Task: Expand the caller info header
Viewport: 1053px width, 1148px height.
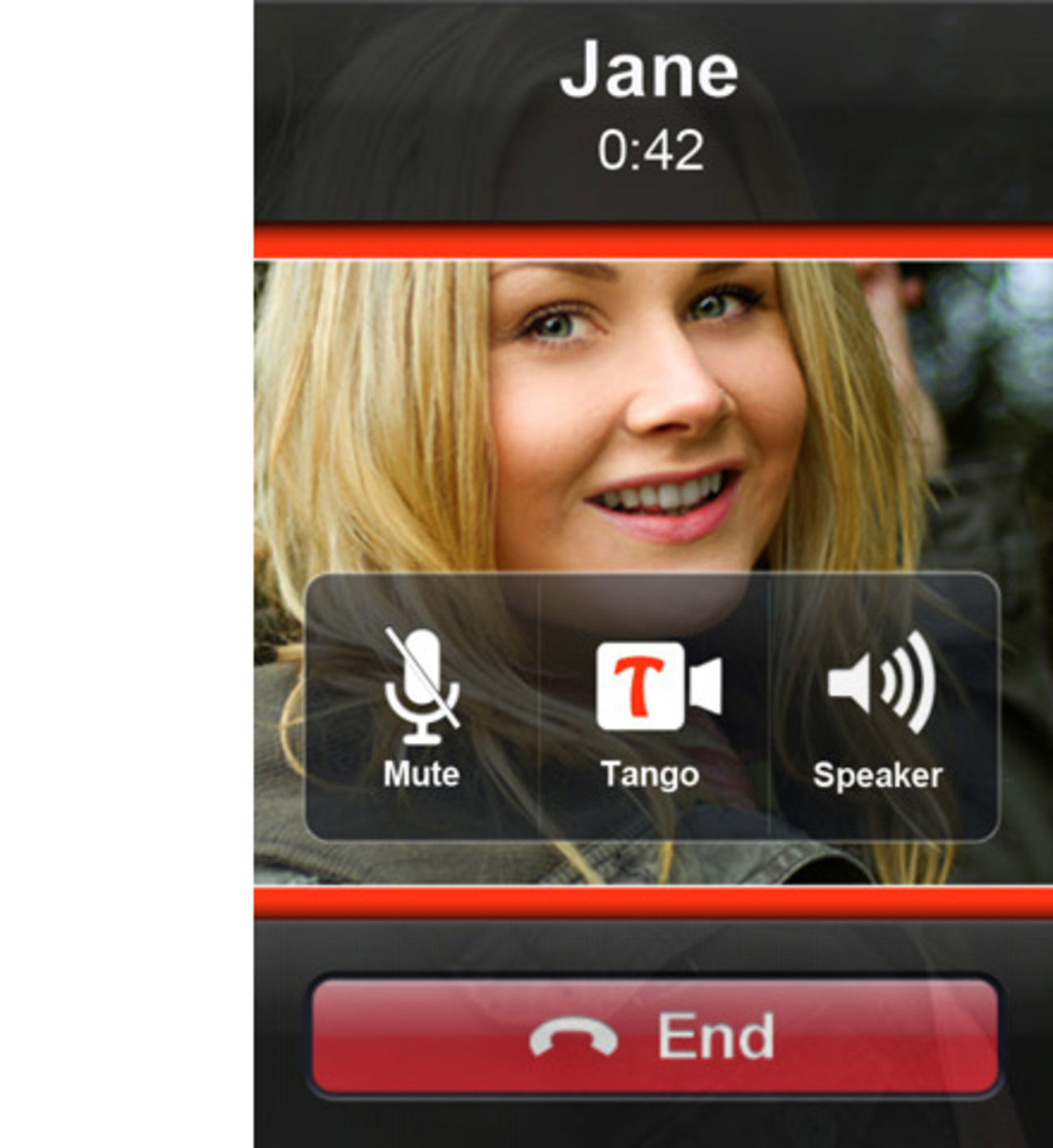Action: (x=650, y=107)
